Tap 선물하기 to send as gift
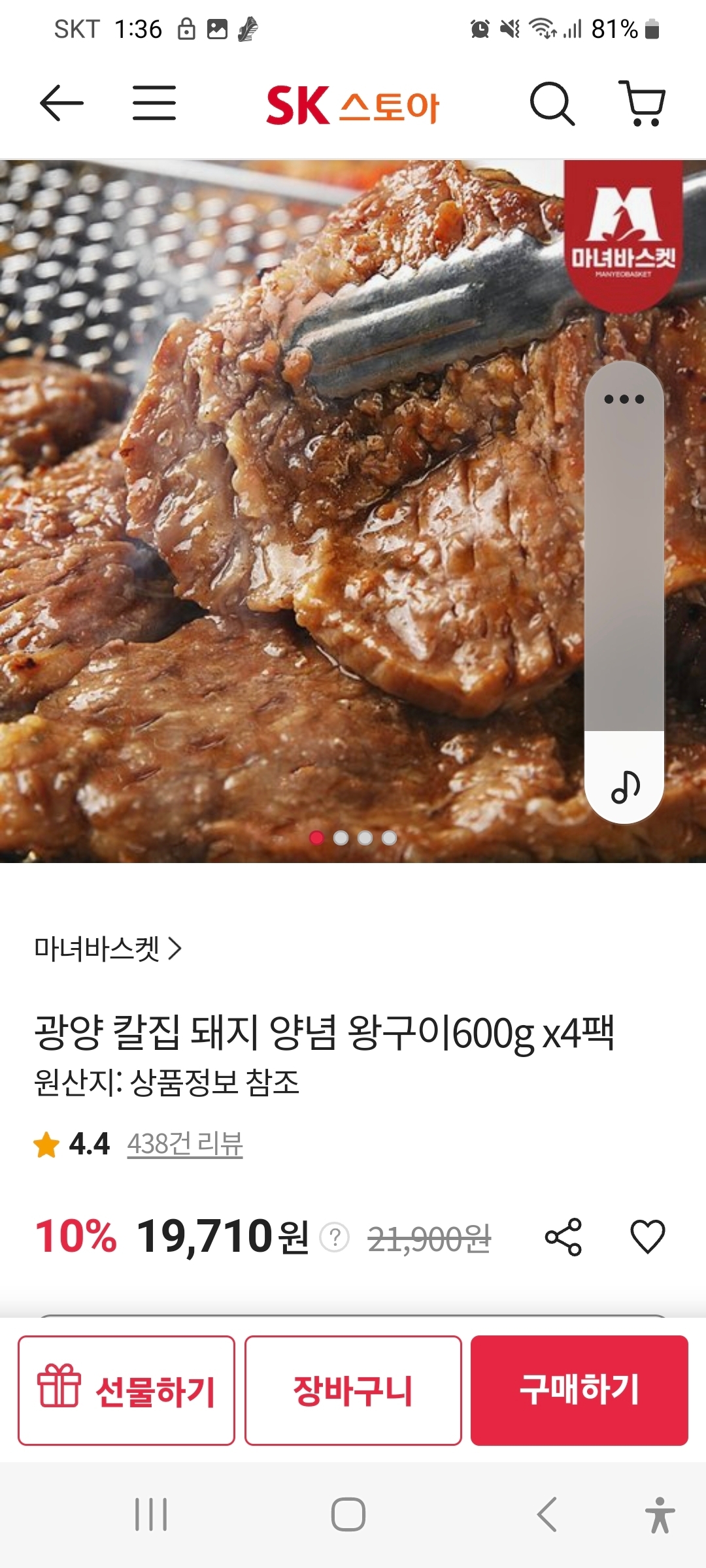The width and height of the screenshot is (706, 1568). tap(126, 1390)
